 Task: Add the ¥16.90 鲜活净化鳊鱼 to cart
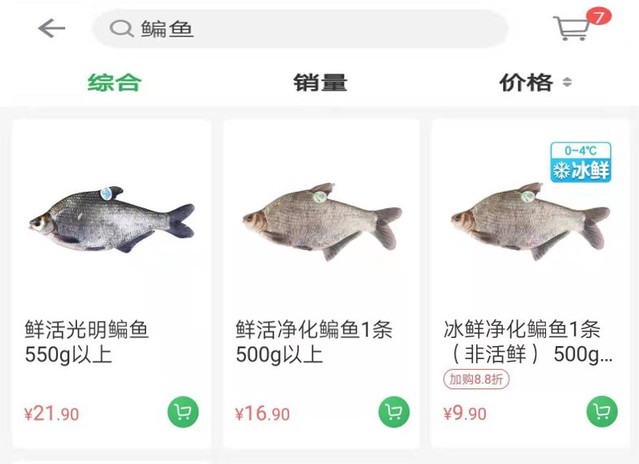click(394, 412)
